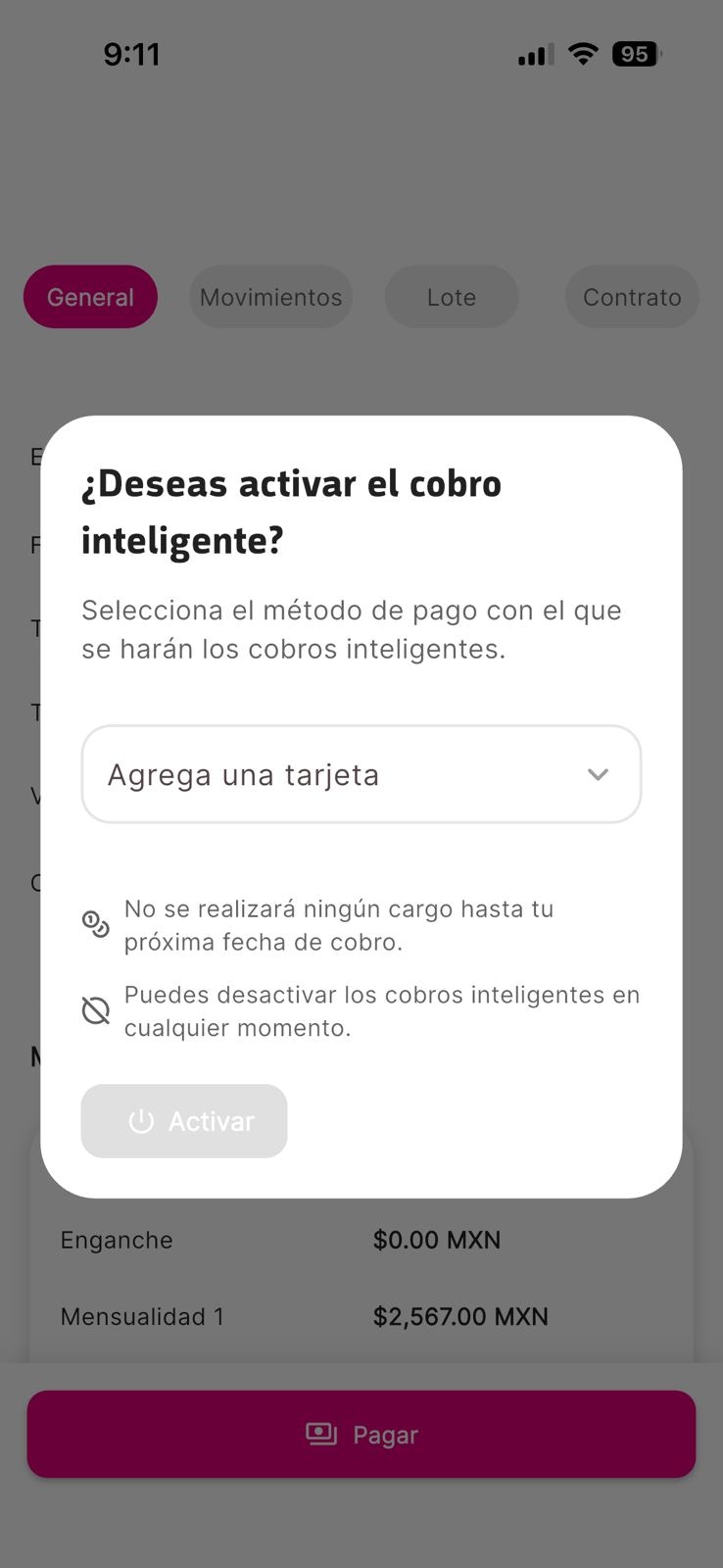Tap the clock showing 9:11
723x1568 pixels.
132,54
